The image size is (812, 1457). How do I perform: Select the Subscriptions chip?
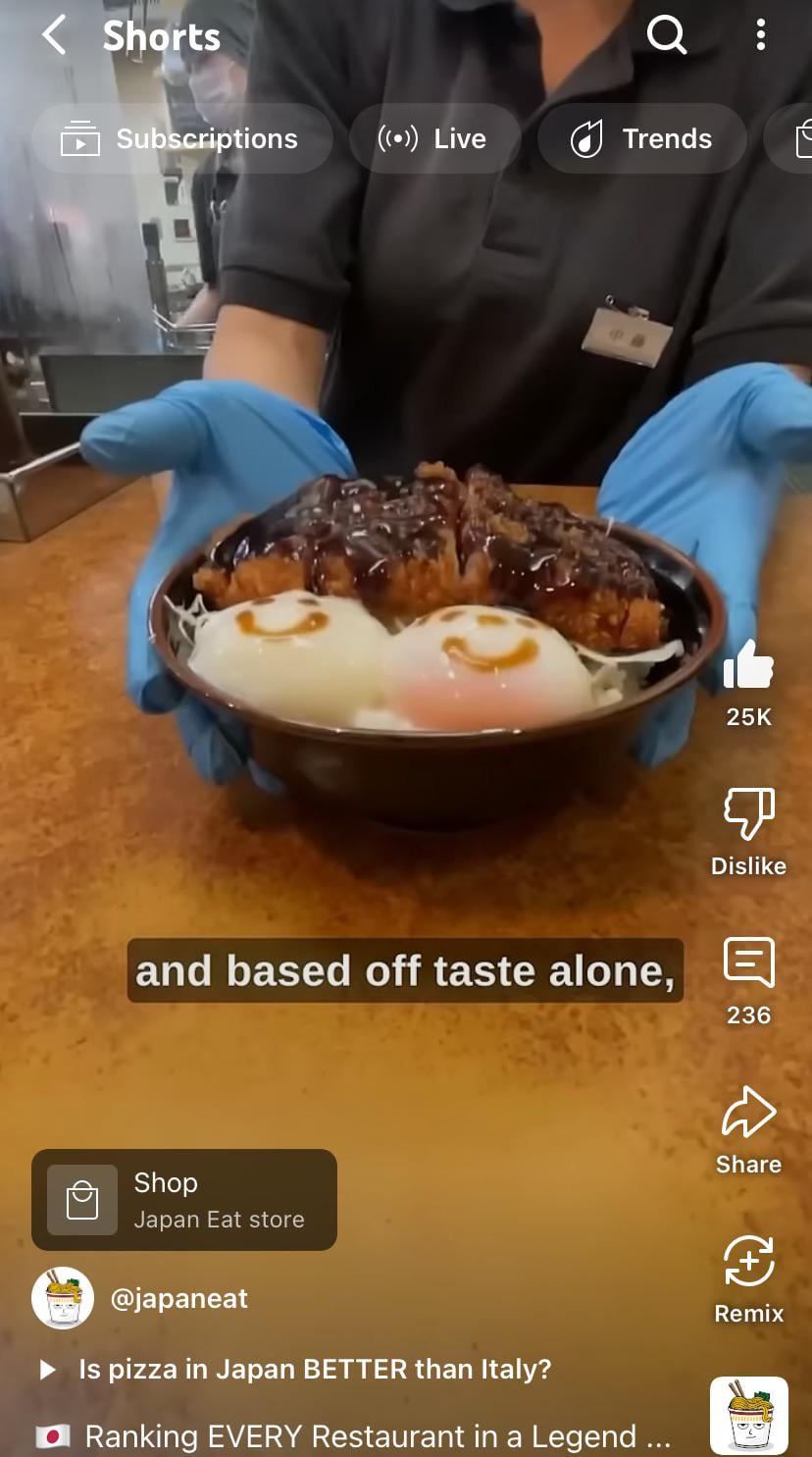[182, 138]
